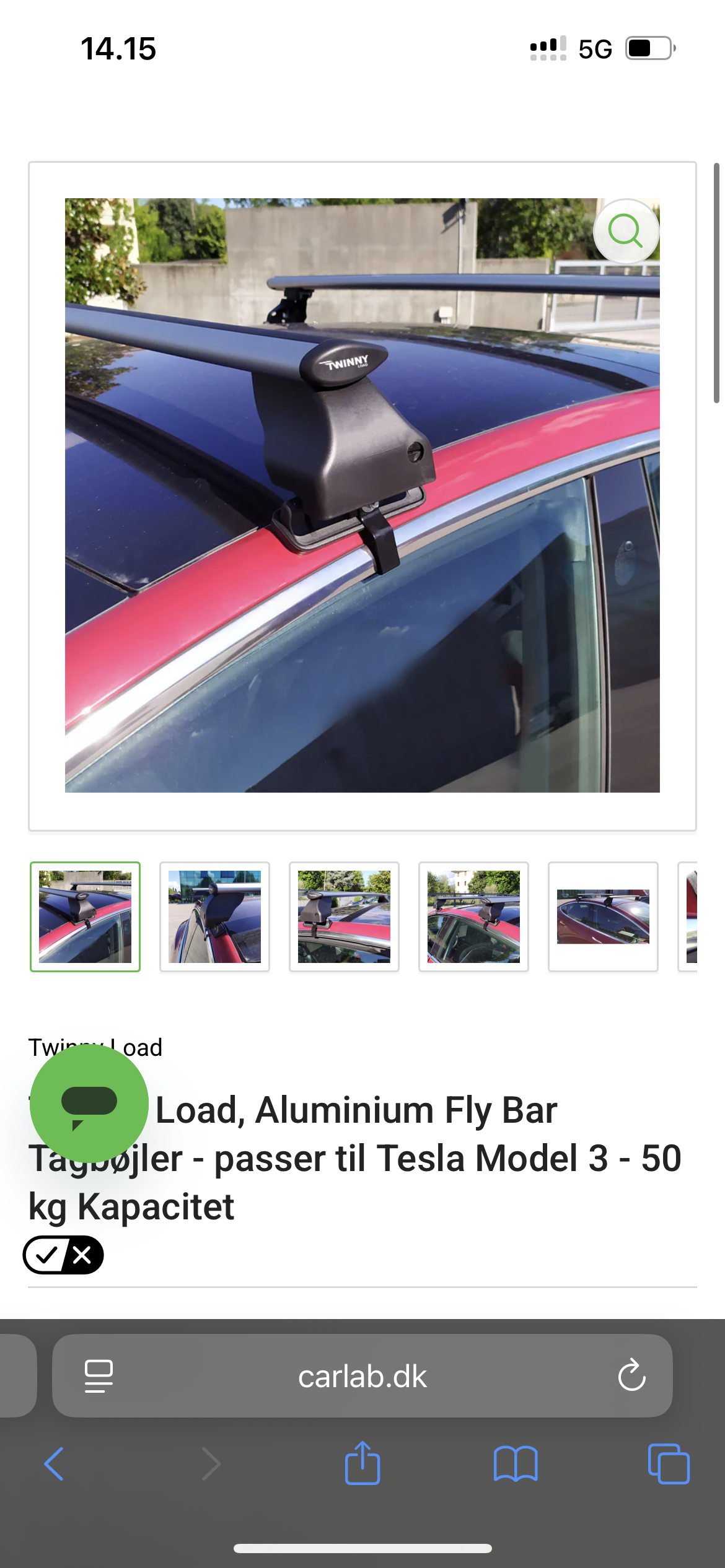Edit the carlab.dk address bar

[x=362, y=1376]
